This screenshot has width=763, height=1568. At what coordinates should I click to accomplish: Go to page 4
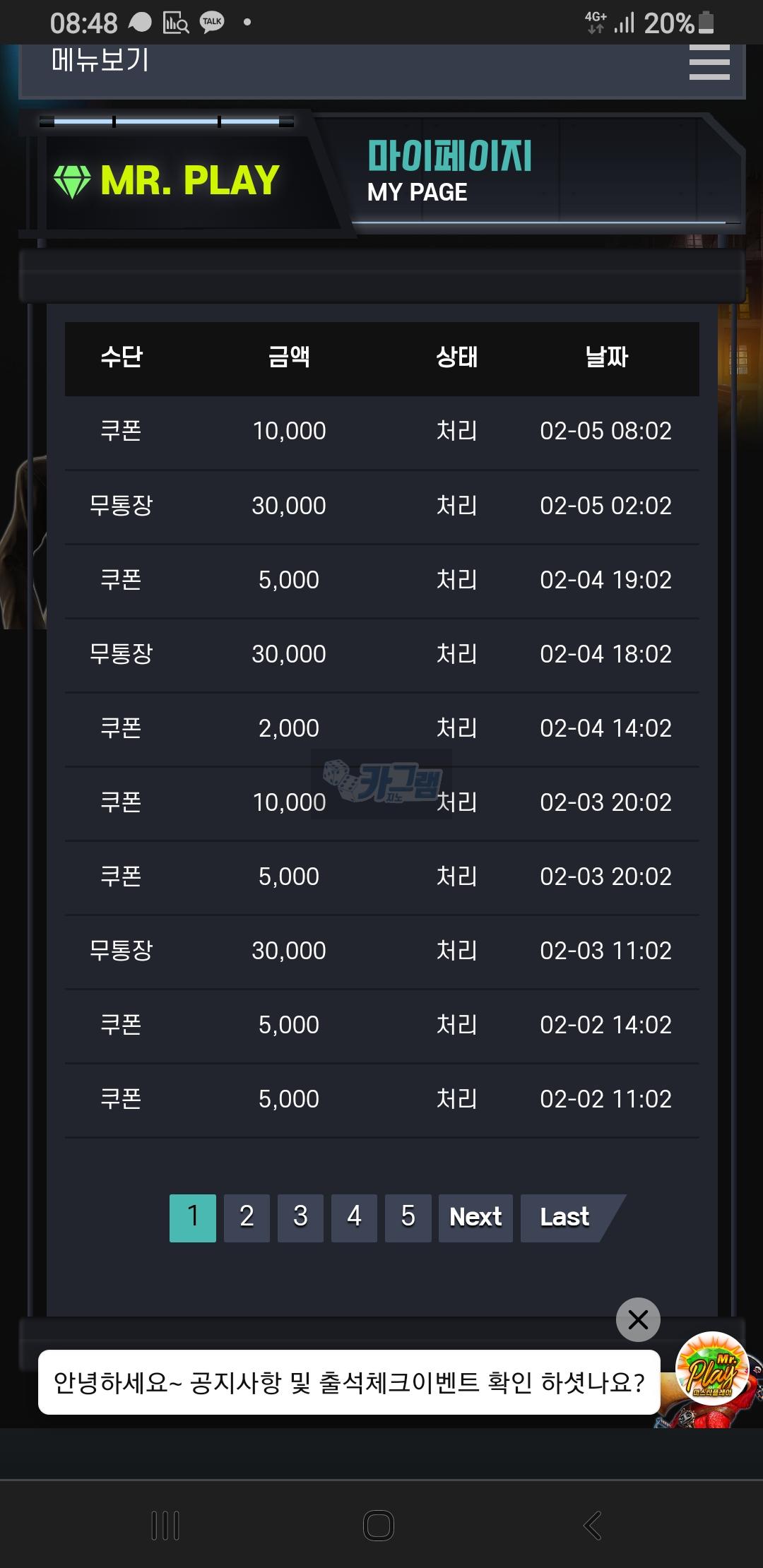pyautogui.click(x=354, y=1218)
